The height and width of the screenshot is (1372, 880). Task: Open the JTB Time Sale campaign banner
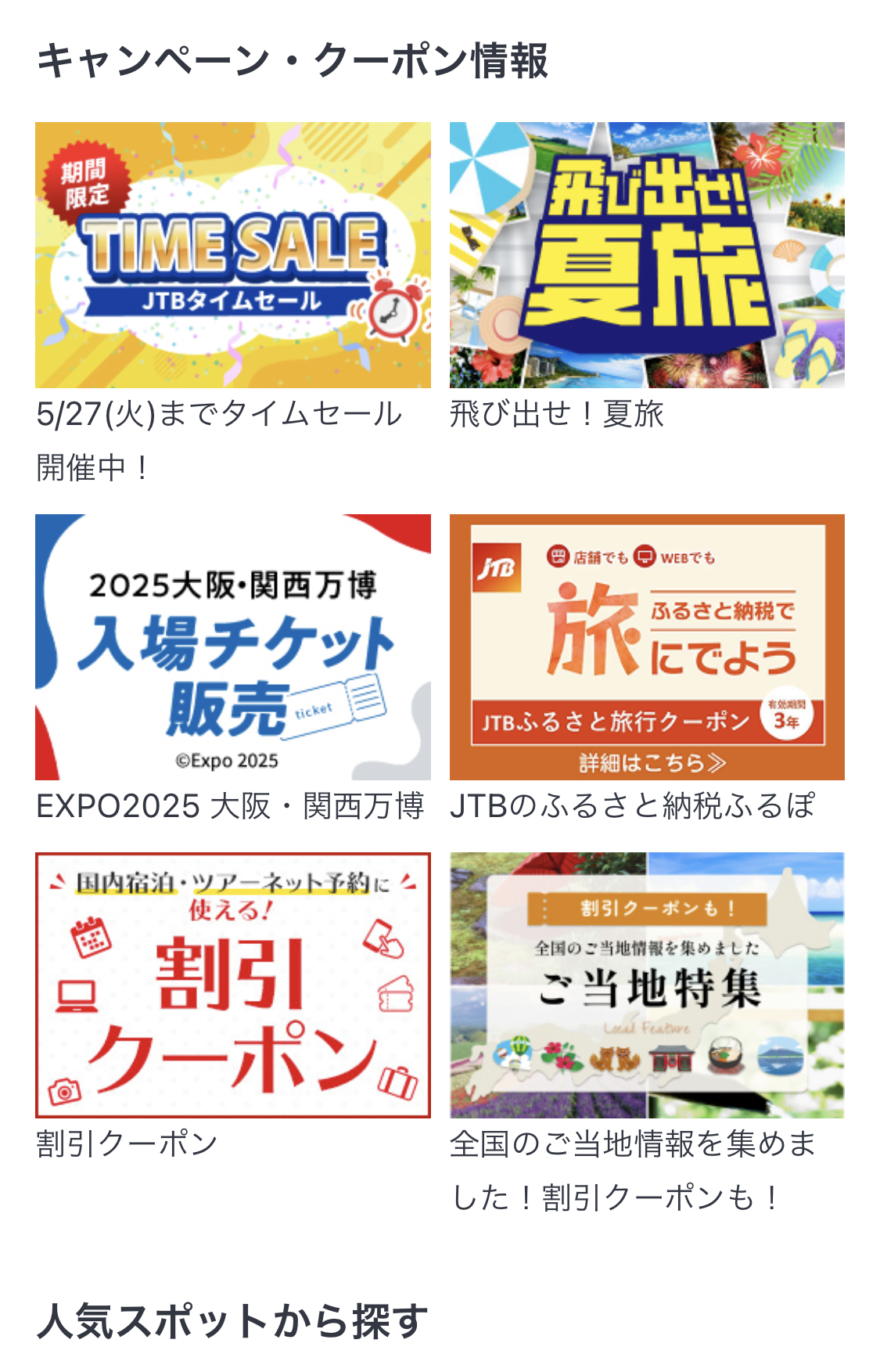pos(232,255)
